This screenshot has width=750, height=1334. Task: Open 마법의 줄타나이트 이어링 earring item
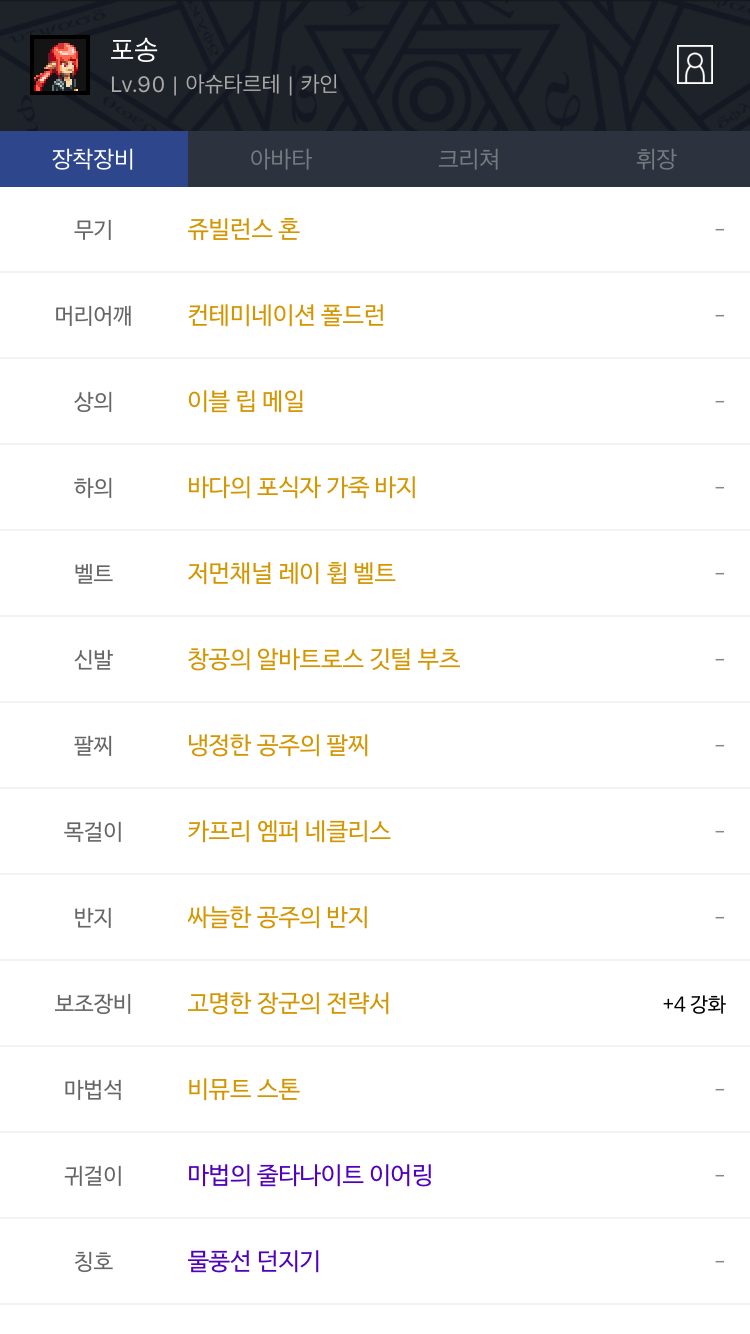(310, 1176)
